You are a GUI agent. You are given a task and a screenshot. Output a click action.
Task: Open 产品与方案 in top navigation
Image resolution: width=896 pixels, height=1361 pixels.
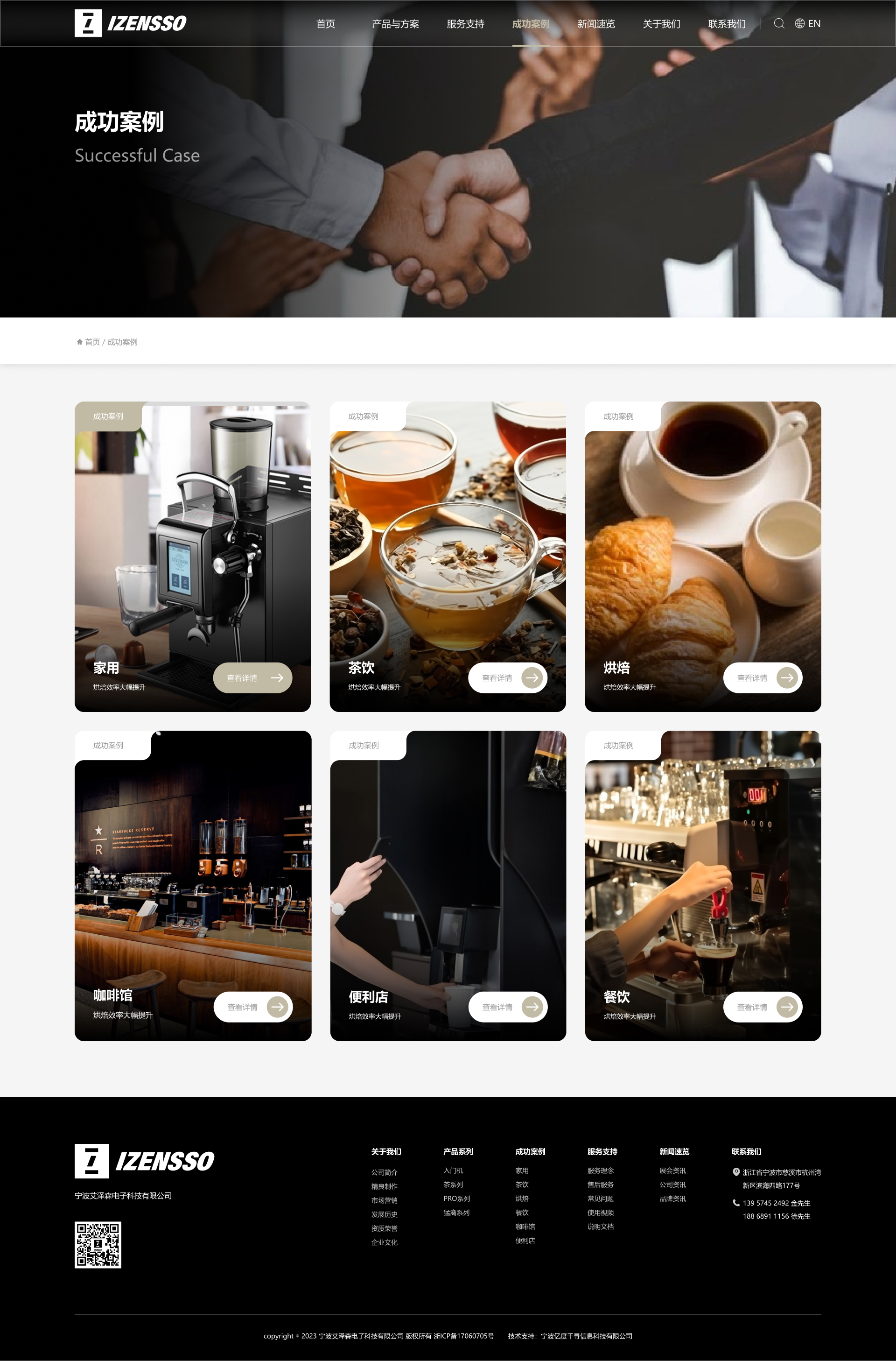click(x=395, y=24)
